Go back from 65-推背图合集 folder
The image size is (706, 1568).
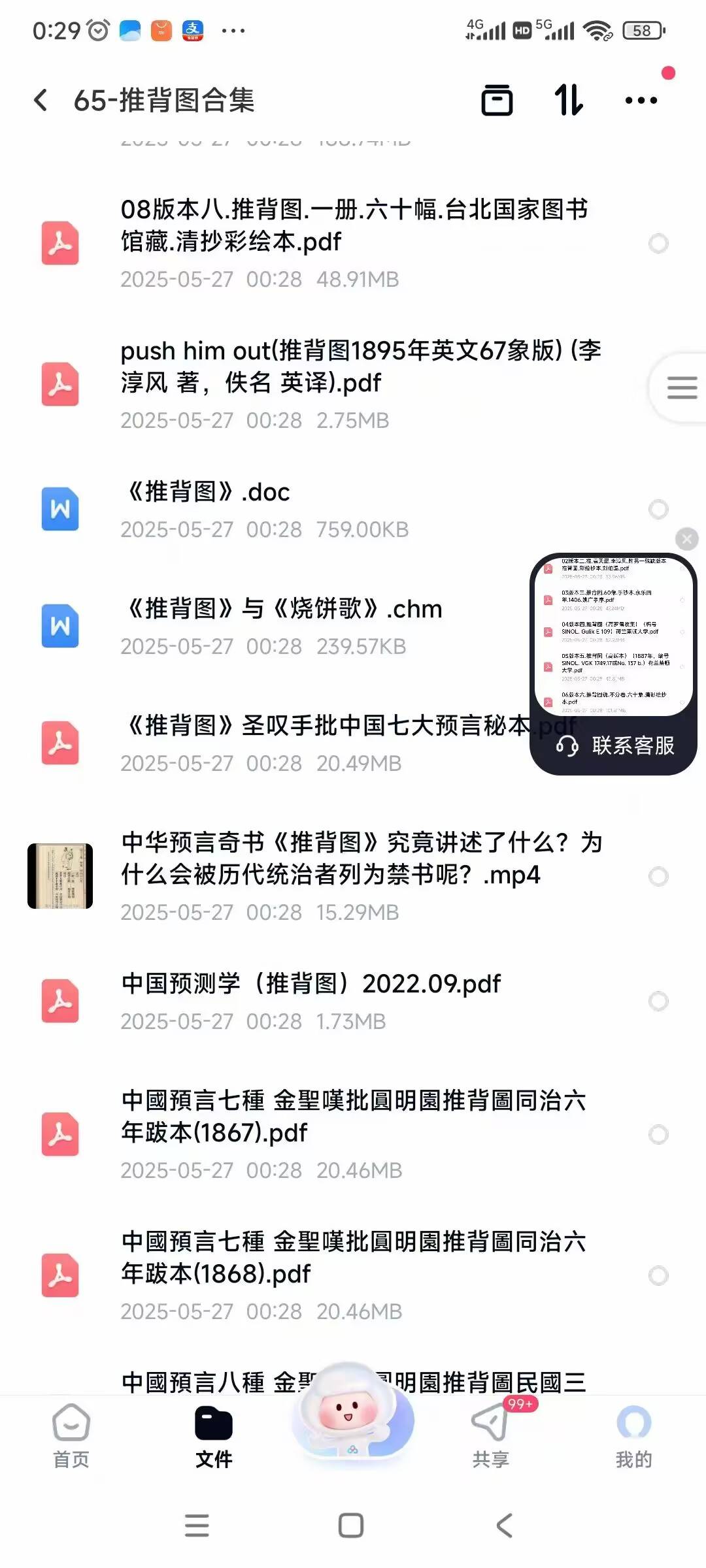[41, 101]
